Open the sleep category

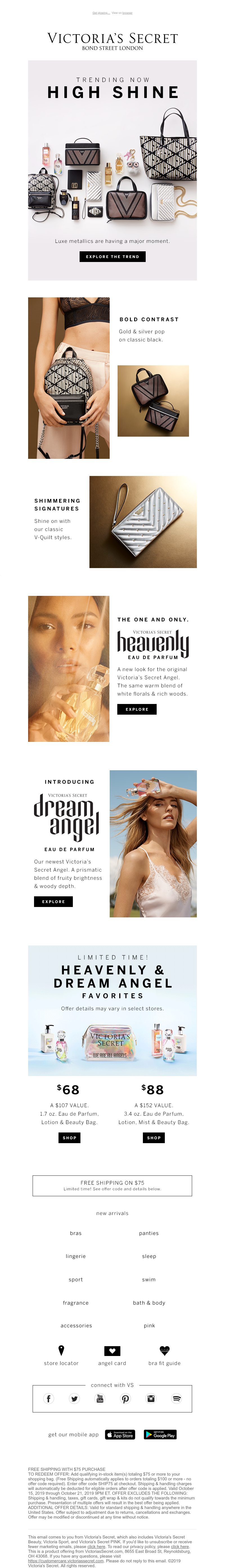(x=149, y=1256)
